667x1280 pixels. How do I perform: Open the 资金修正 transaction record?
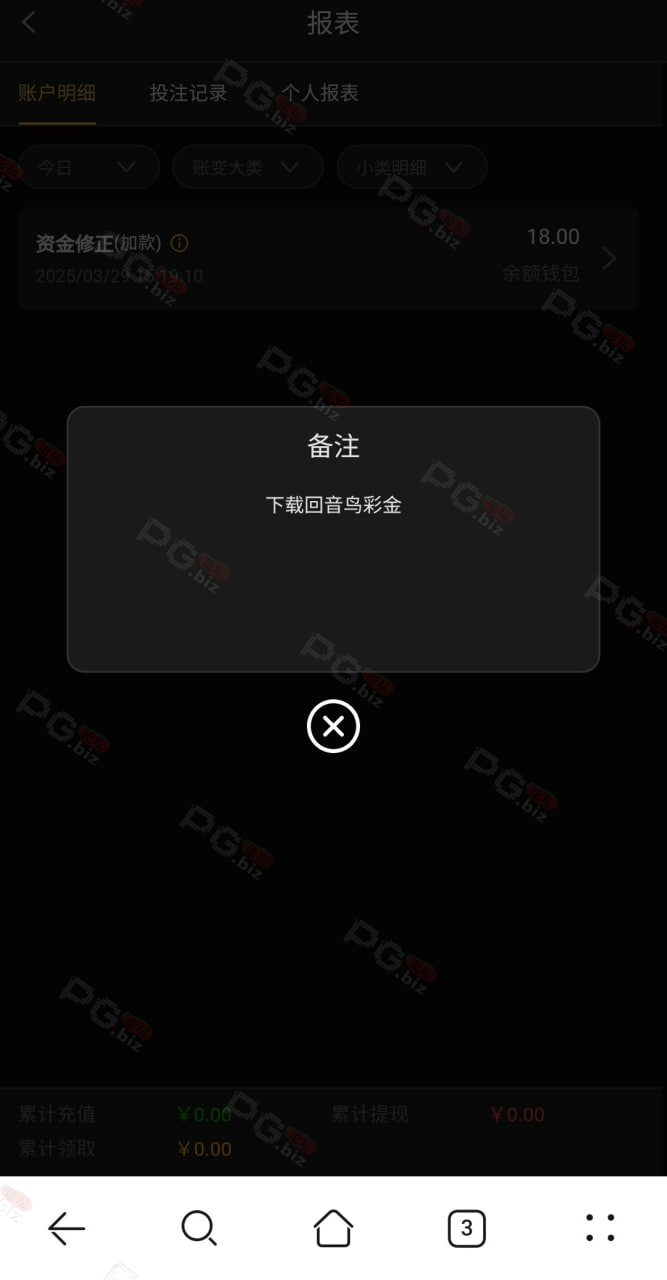coord(328,258)
